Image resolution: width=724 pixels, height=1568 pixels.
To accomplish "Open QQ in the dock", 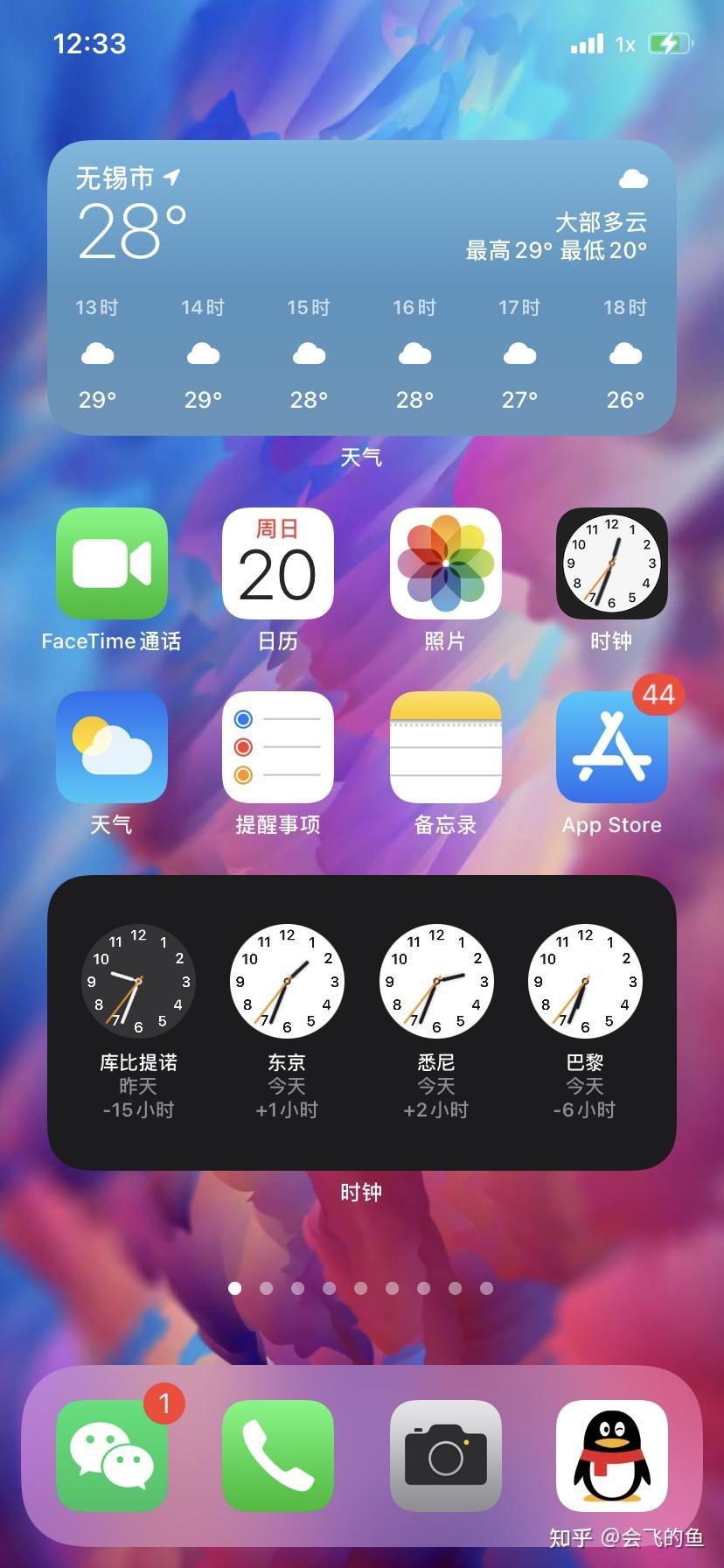I will click(612, 1456).
